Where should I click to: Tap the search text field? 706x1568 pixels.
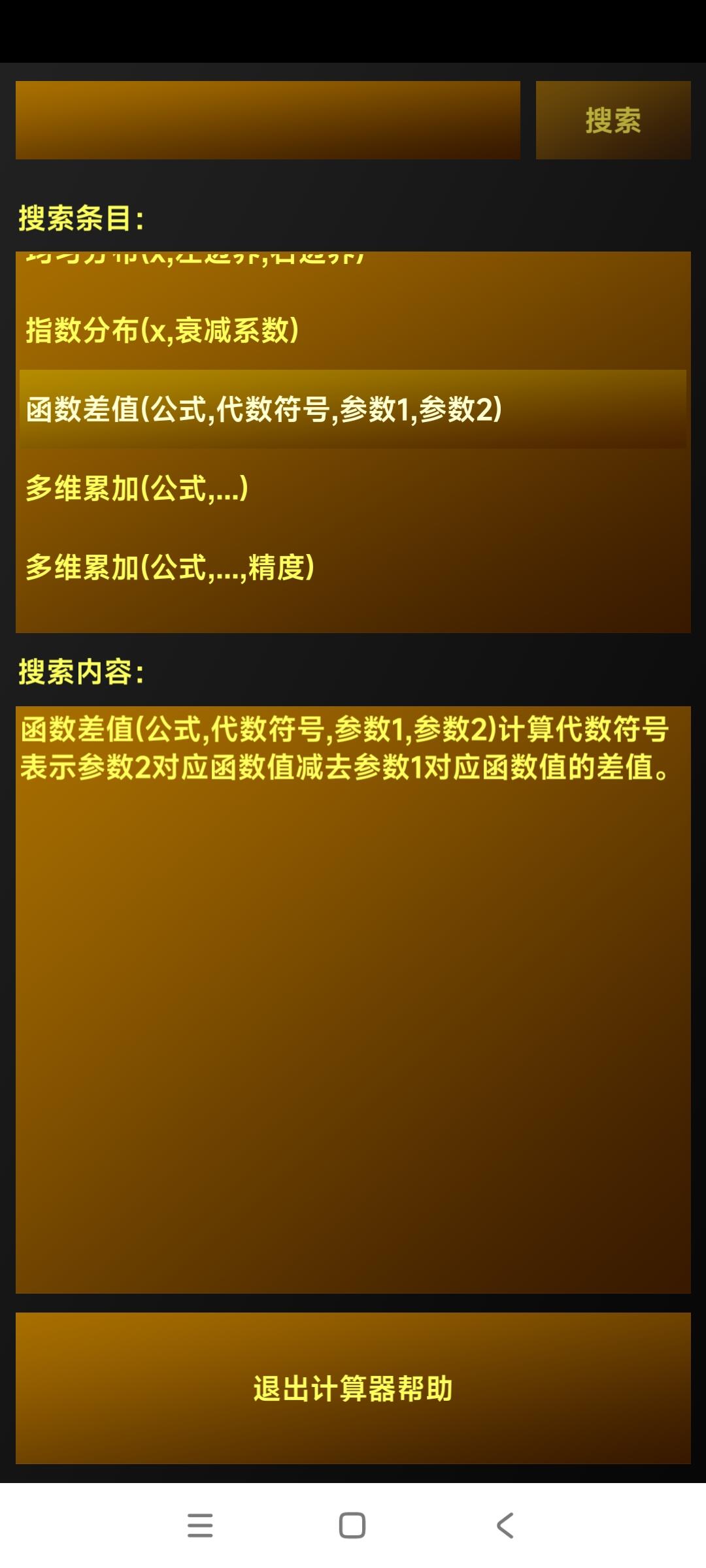(x=268, y=120)
